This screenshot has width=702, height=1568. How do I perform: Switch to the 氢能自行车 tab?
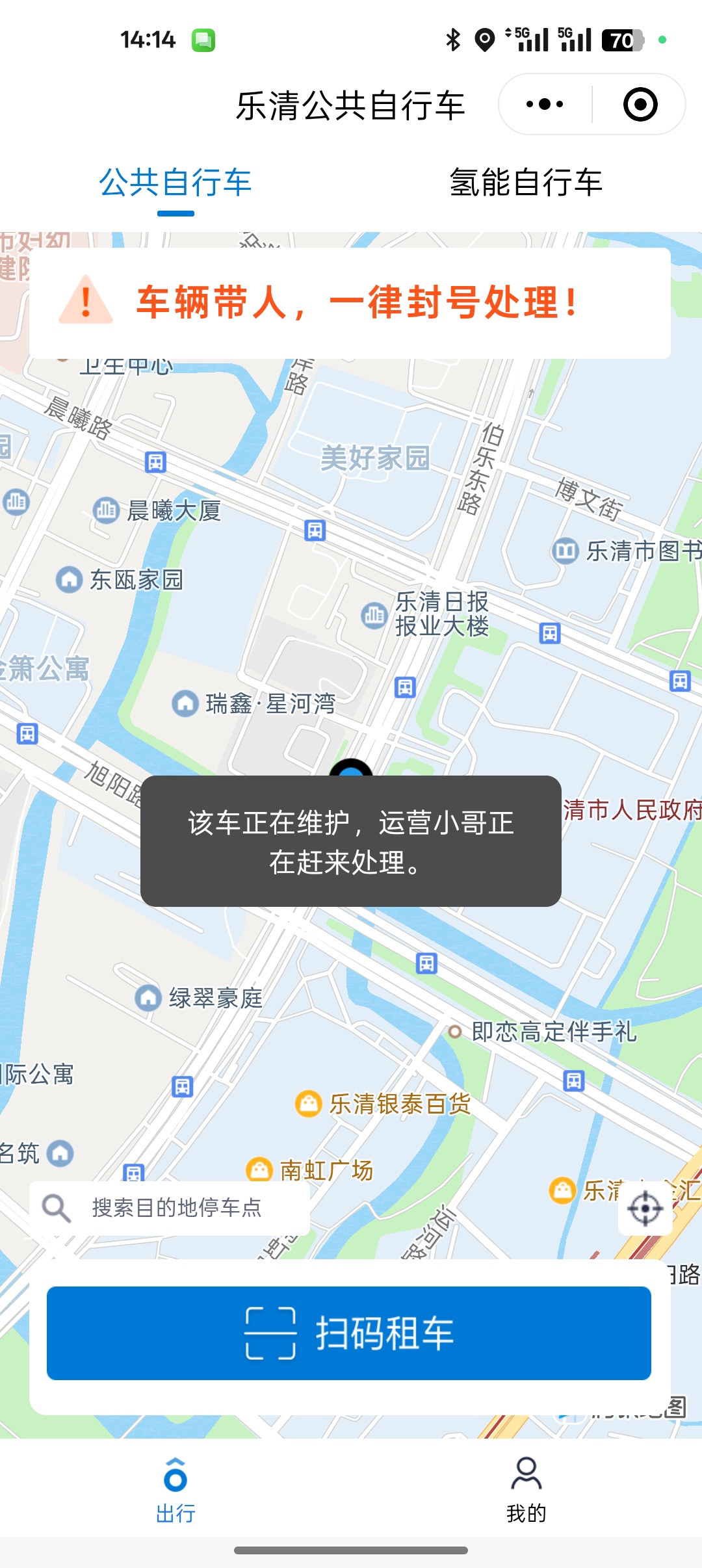[526, 183]
